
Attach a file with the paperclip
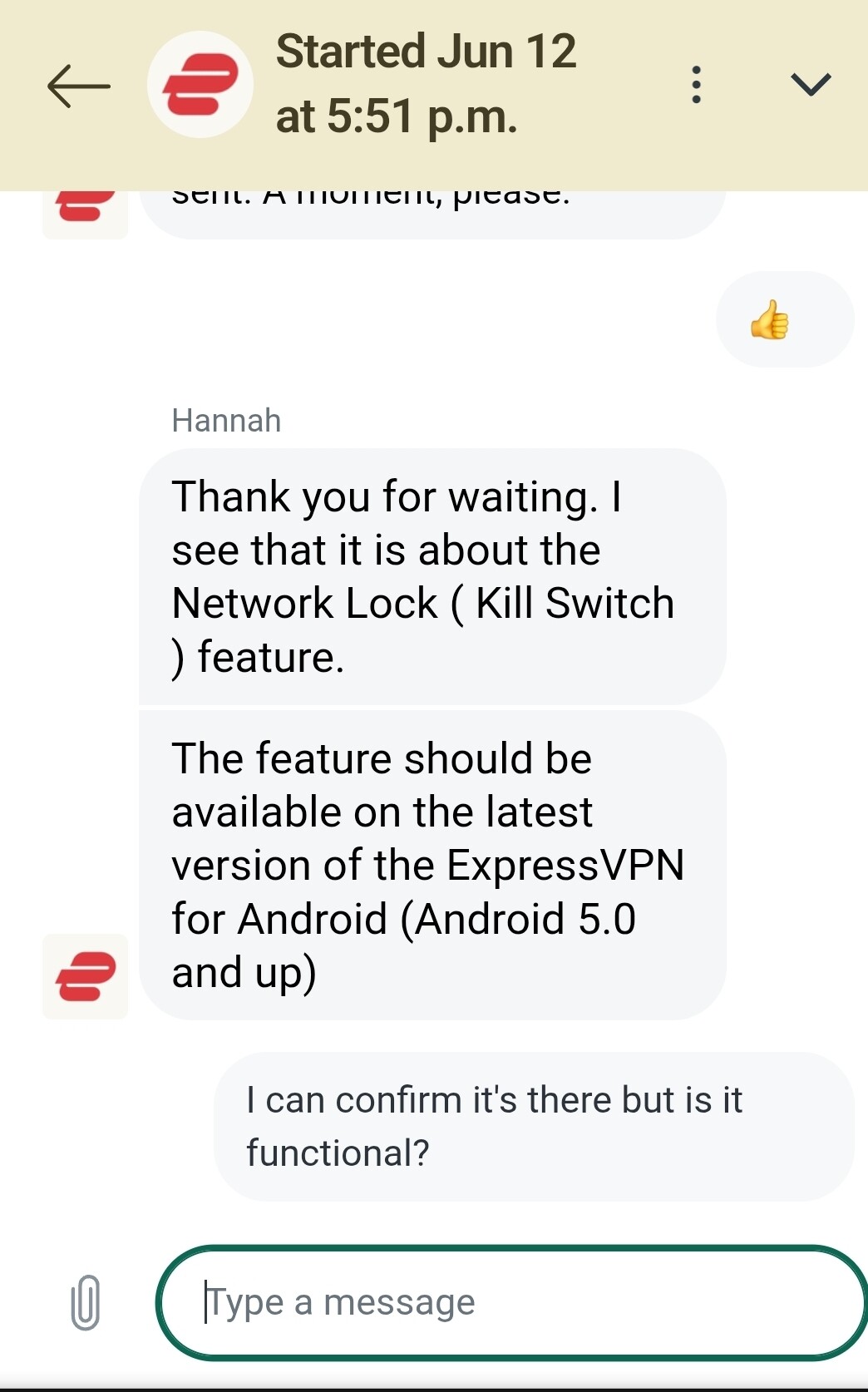(x=86, y=1302)
